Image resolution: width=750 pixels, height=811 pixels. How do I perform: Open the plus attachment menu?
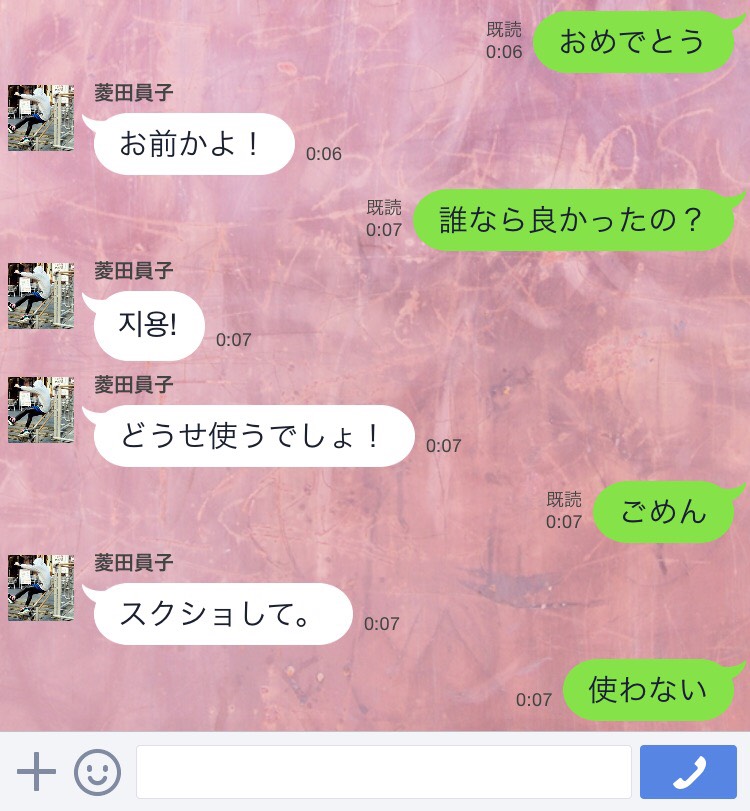[x=36, y=772]
